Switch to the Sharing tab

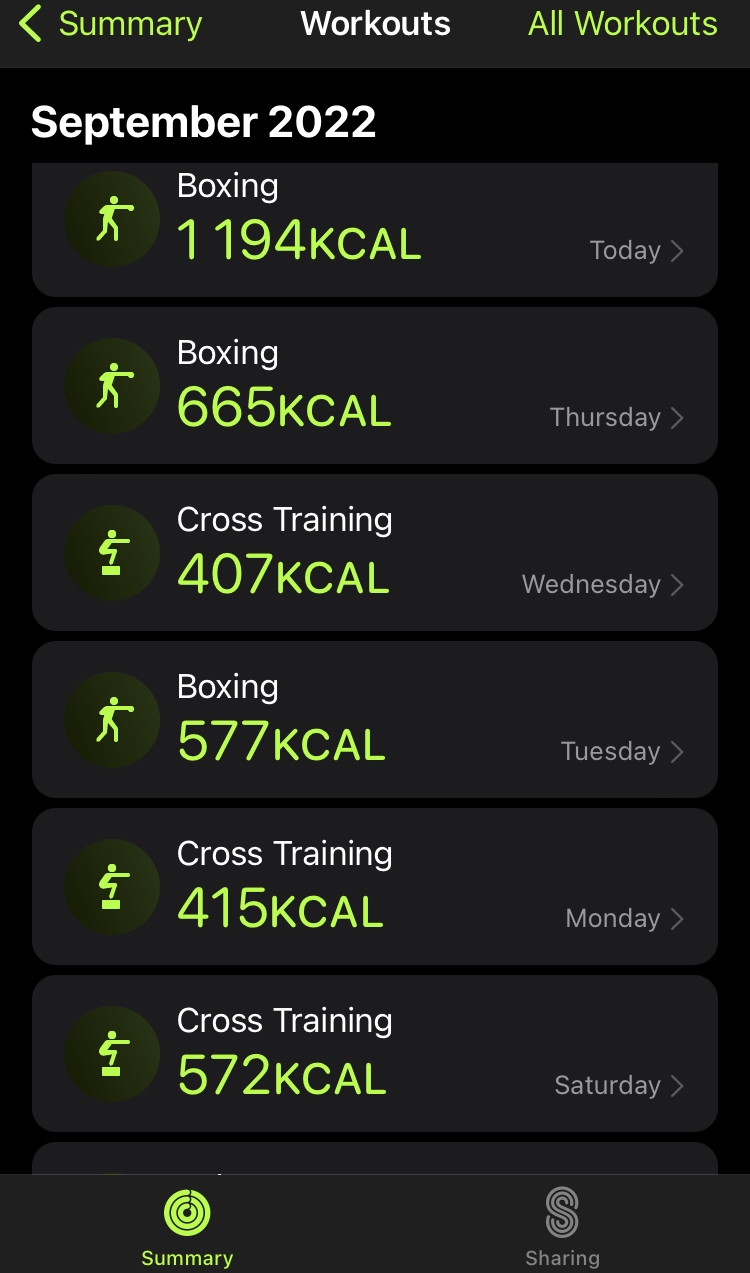562,1227
